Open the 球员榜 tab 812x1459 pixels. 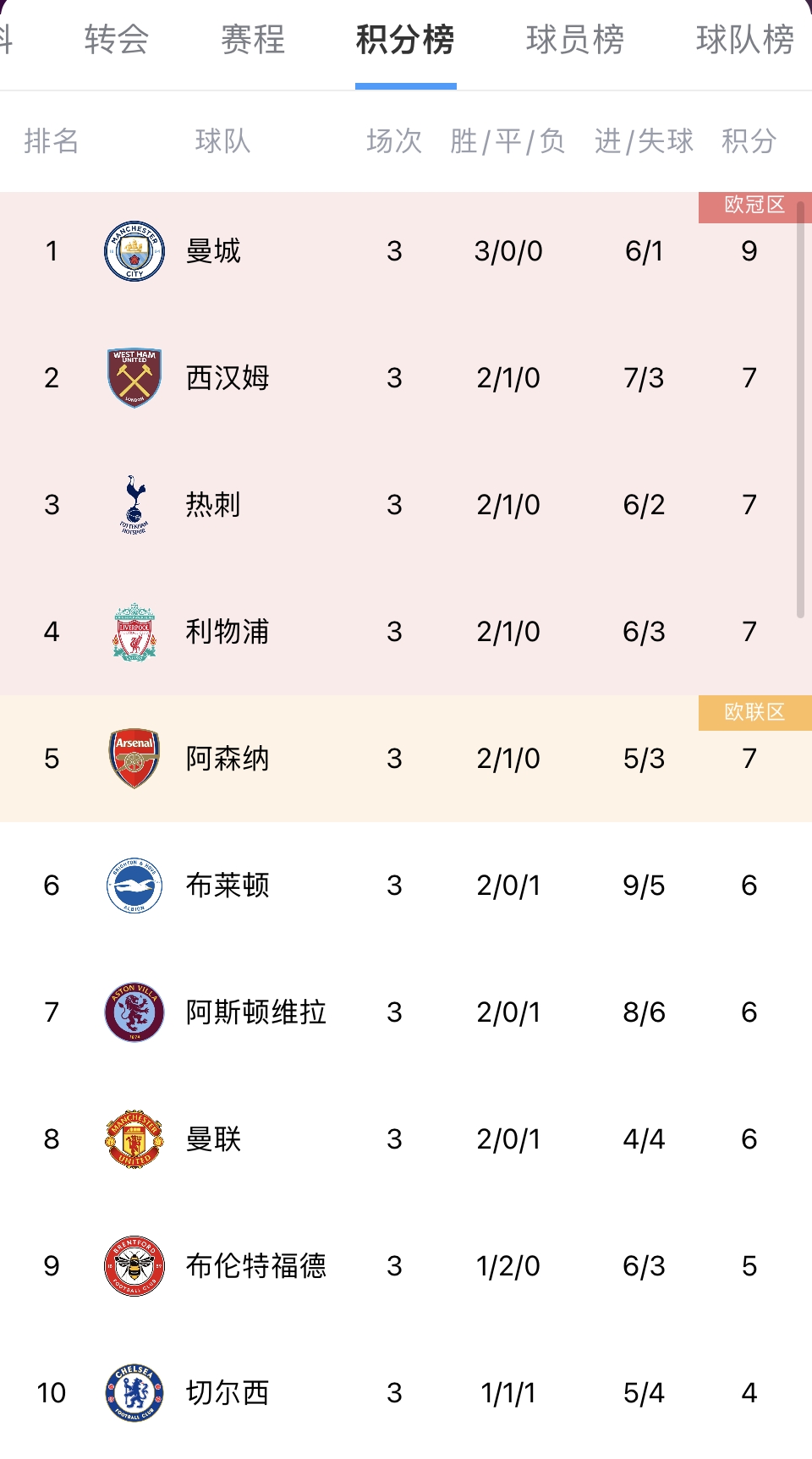(x=575, y=40)
